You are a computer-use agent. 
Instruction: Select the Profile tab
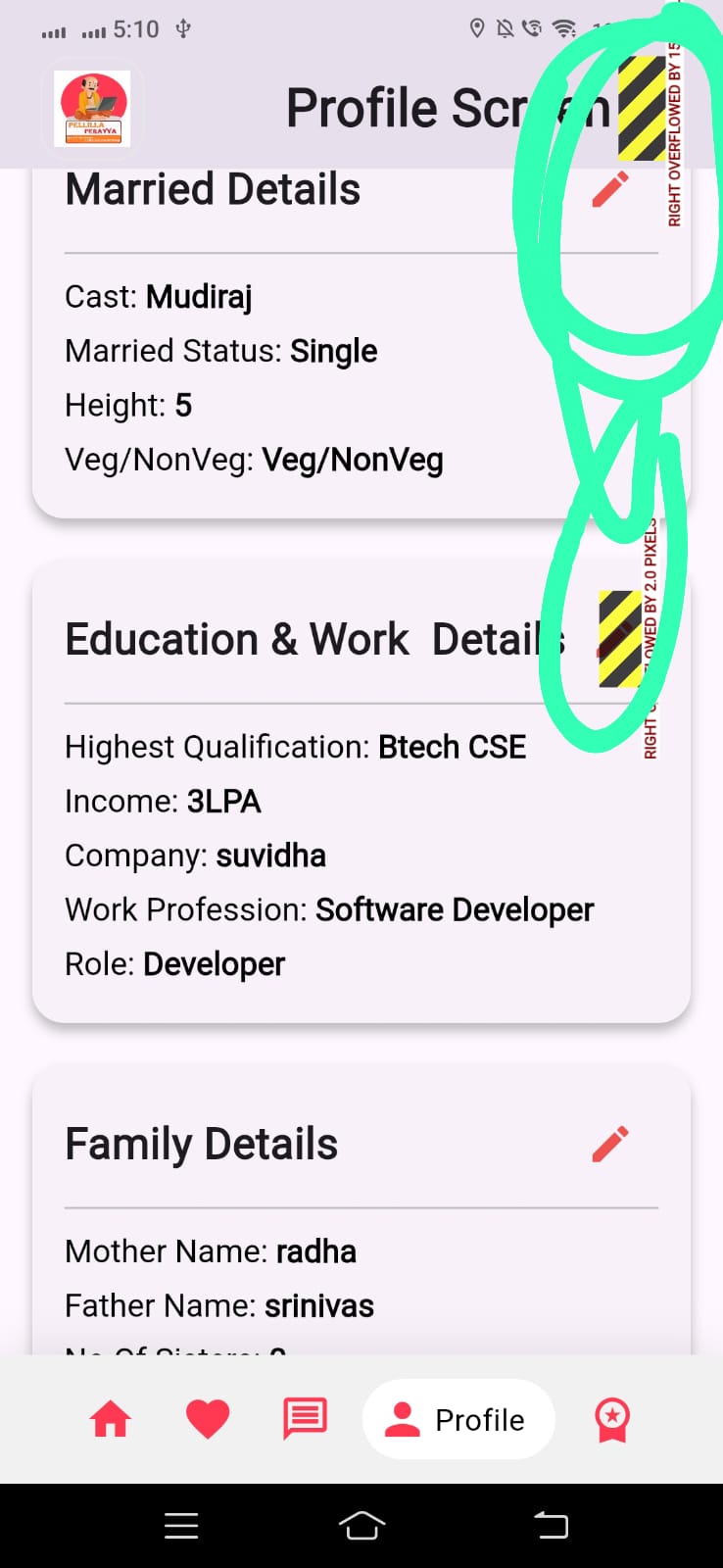pyautogui.click(x=458, y=1419)
